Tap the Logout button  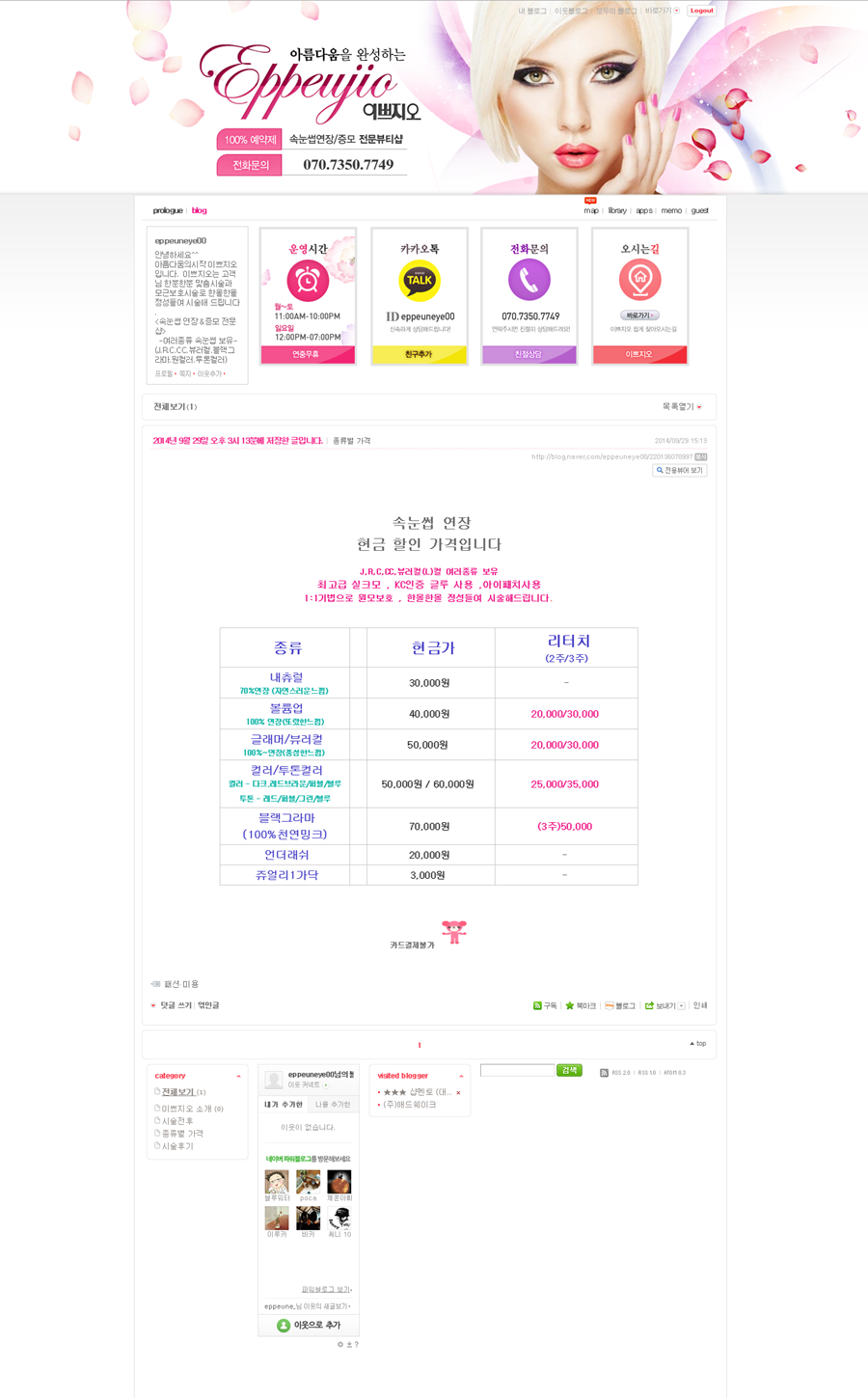pyautogui.click(x=701, y=11)
